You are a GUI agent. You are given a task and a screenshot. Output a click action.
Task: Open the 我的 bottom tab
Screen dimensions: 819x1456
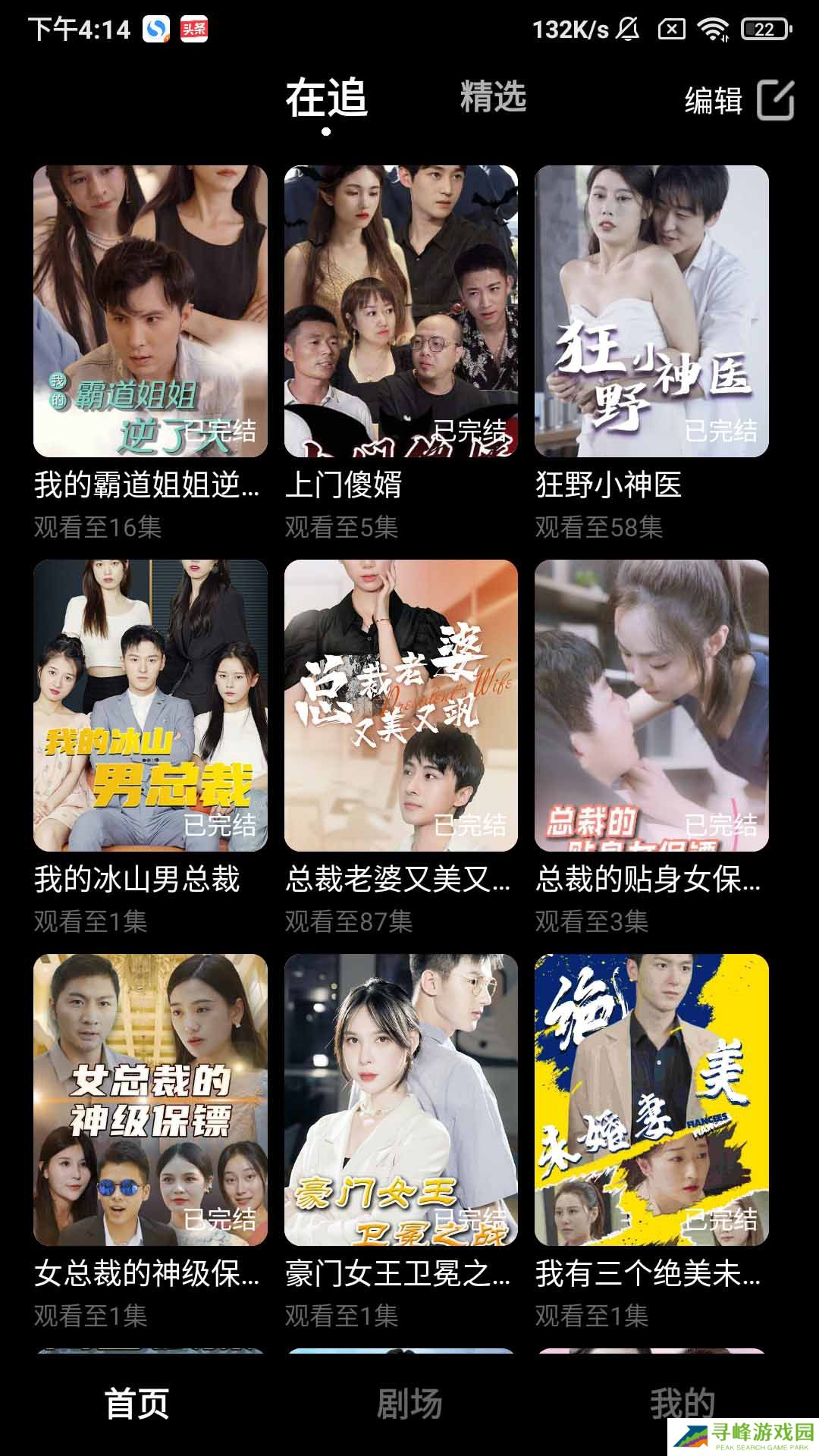click(x=681, y=1401)
